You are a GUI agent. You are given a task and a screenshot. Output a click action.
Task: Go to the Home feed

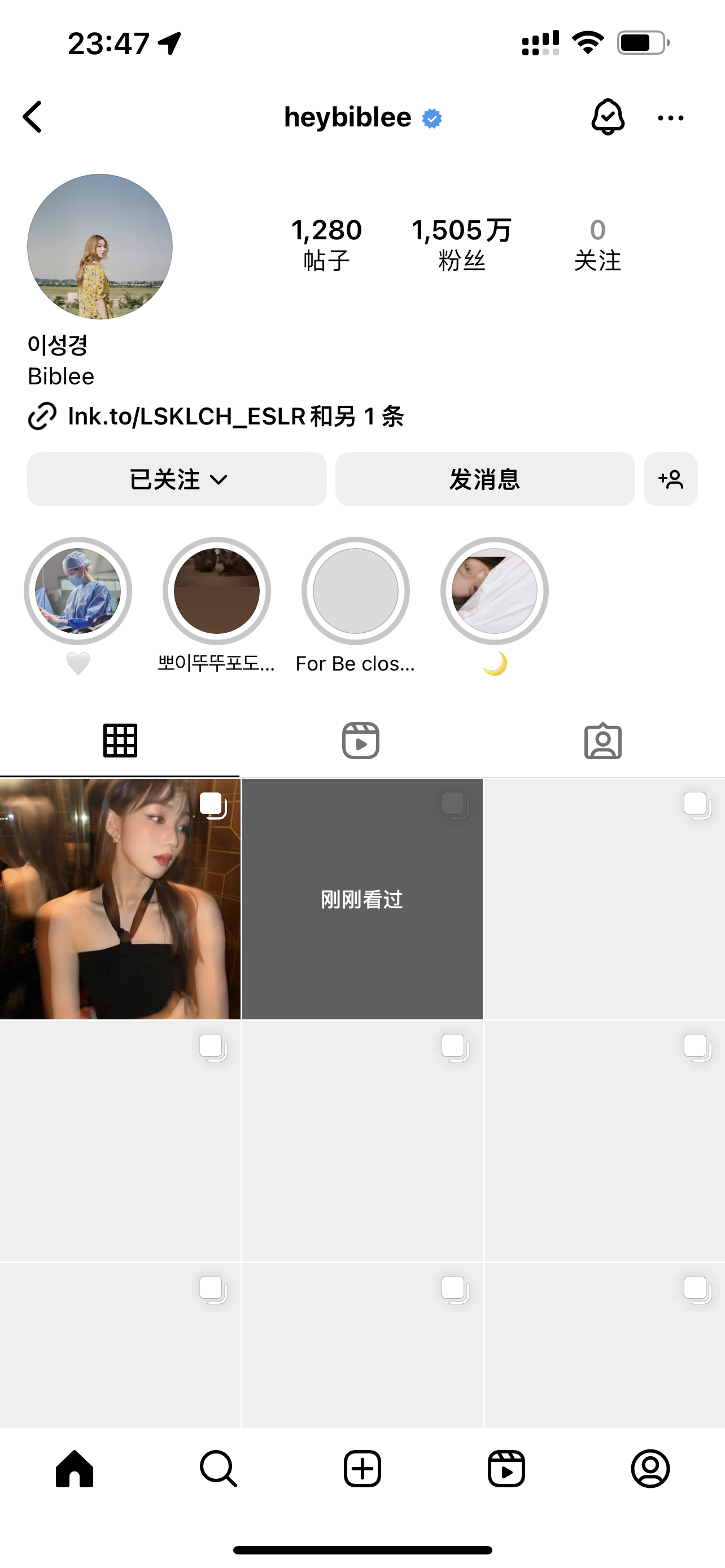[75, 1469]
